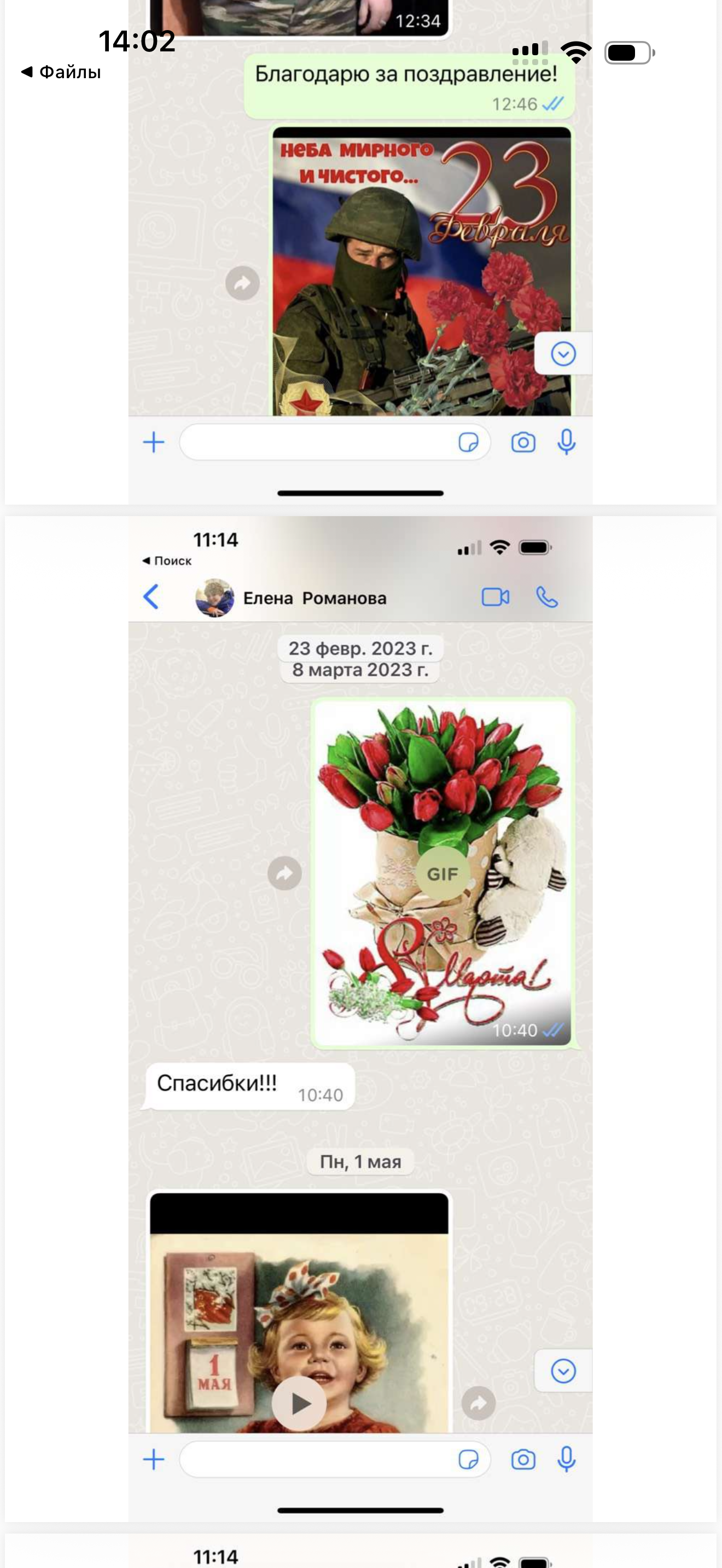This screenshot has height=1568, width=722.
Task: Return to the Файлы app
Action: pyautogui.click(x=61, y=72)
